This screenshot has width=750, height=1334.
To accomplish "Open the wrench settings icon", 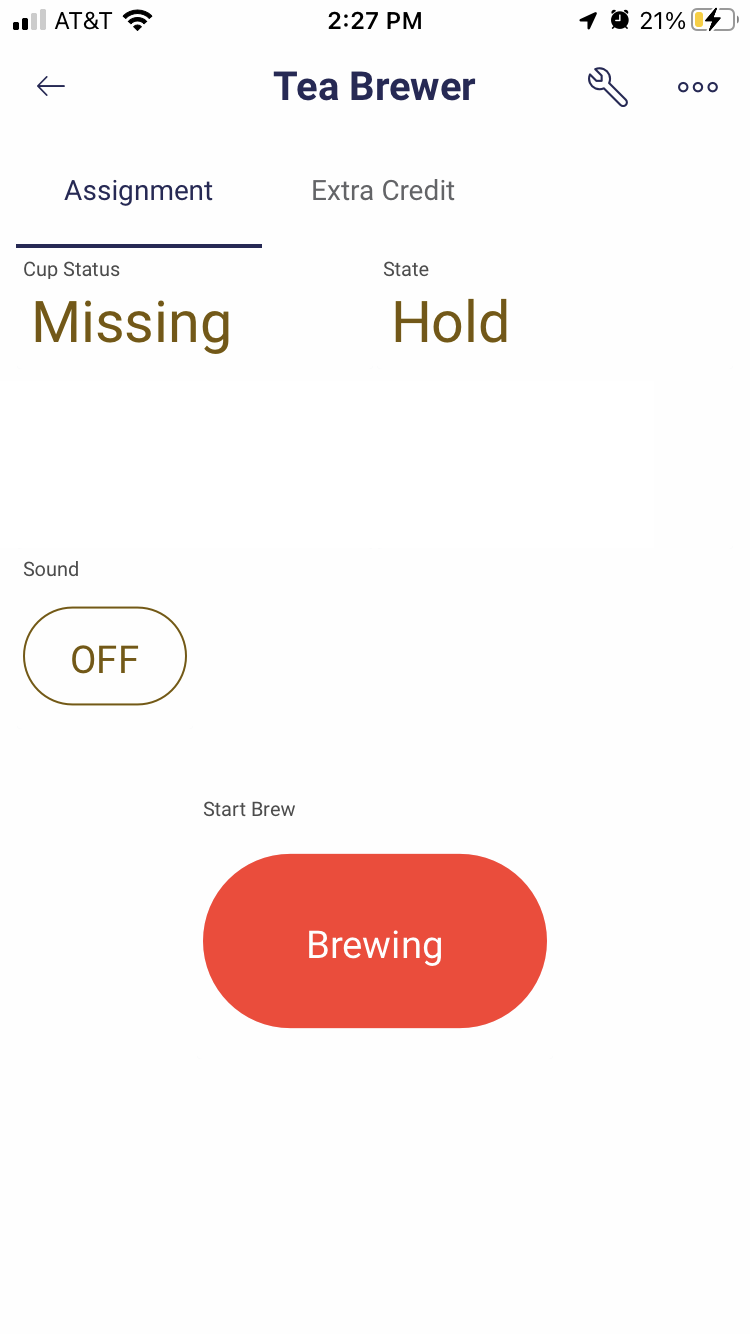I will point(607,87).
